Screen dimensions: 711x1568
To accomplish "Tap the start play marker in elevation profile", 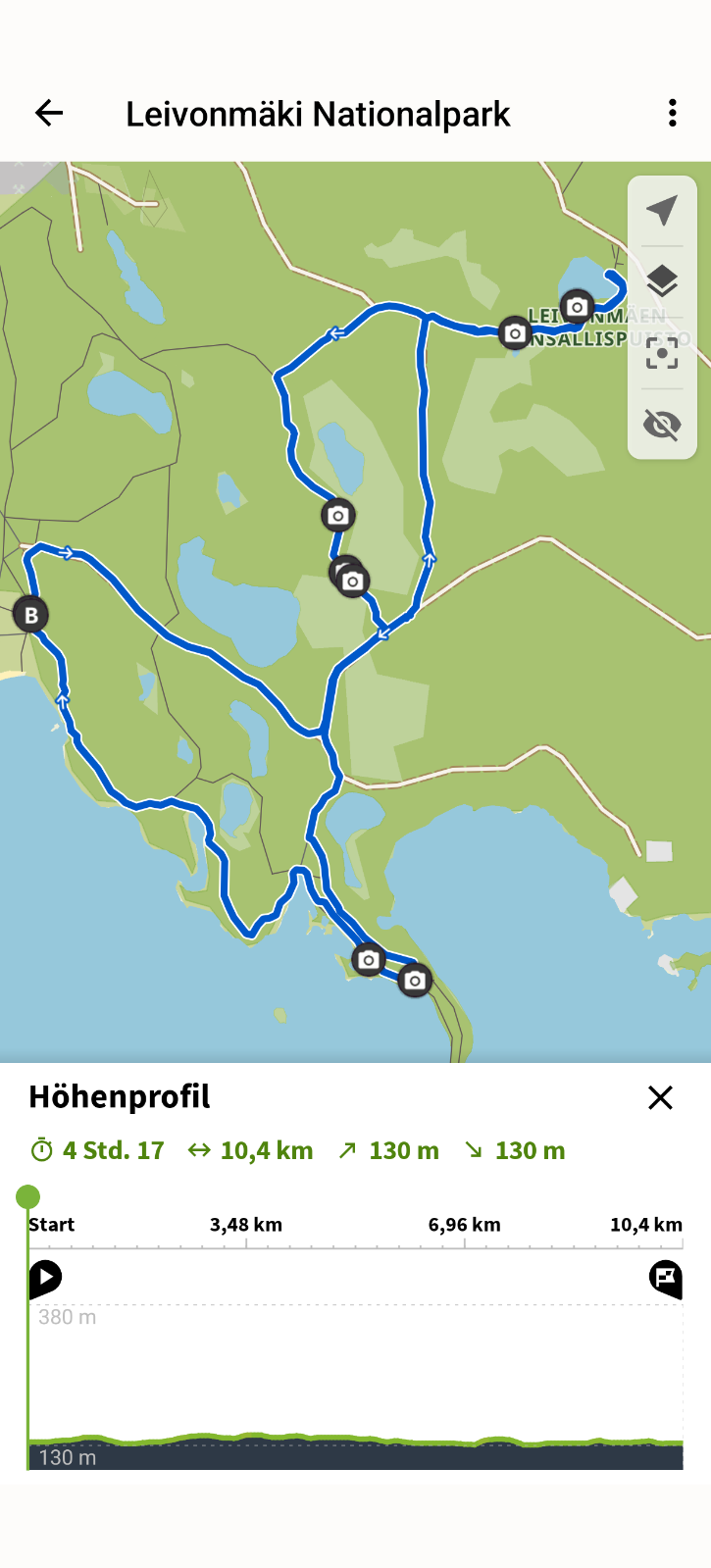I will (45, 1278).
